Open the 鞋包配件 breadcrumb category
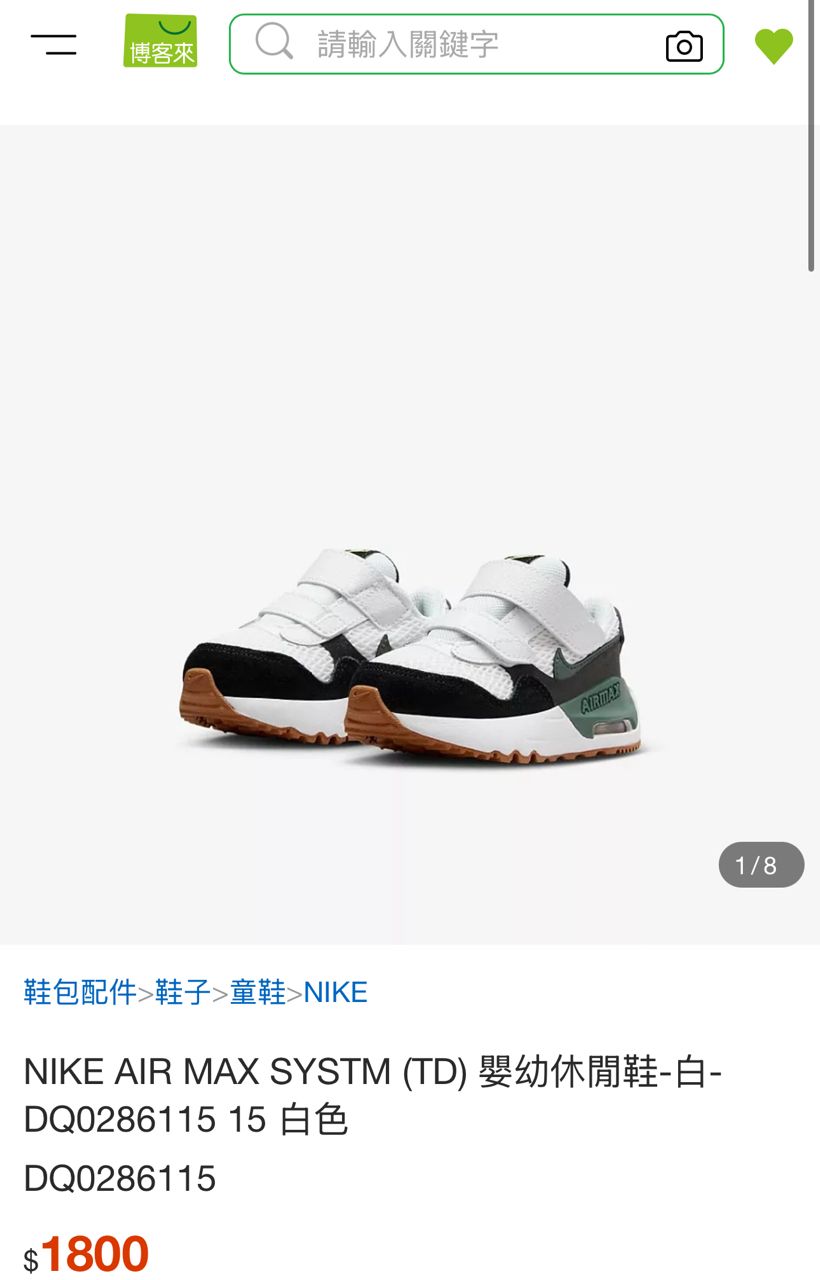 80,992
